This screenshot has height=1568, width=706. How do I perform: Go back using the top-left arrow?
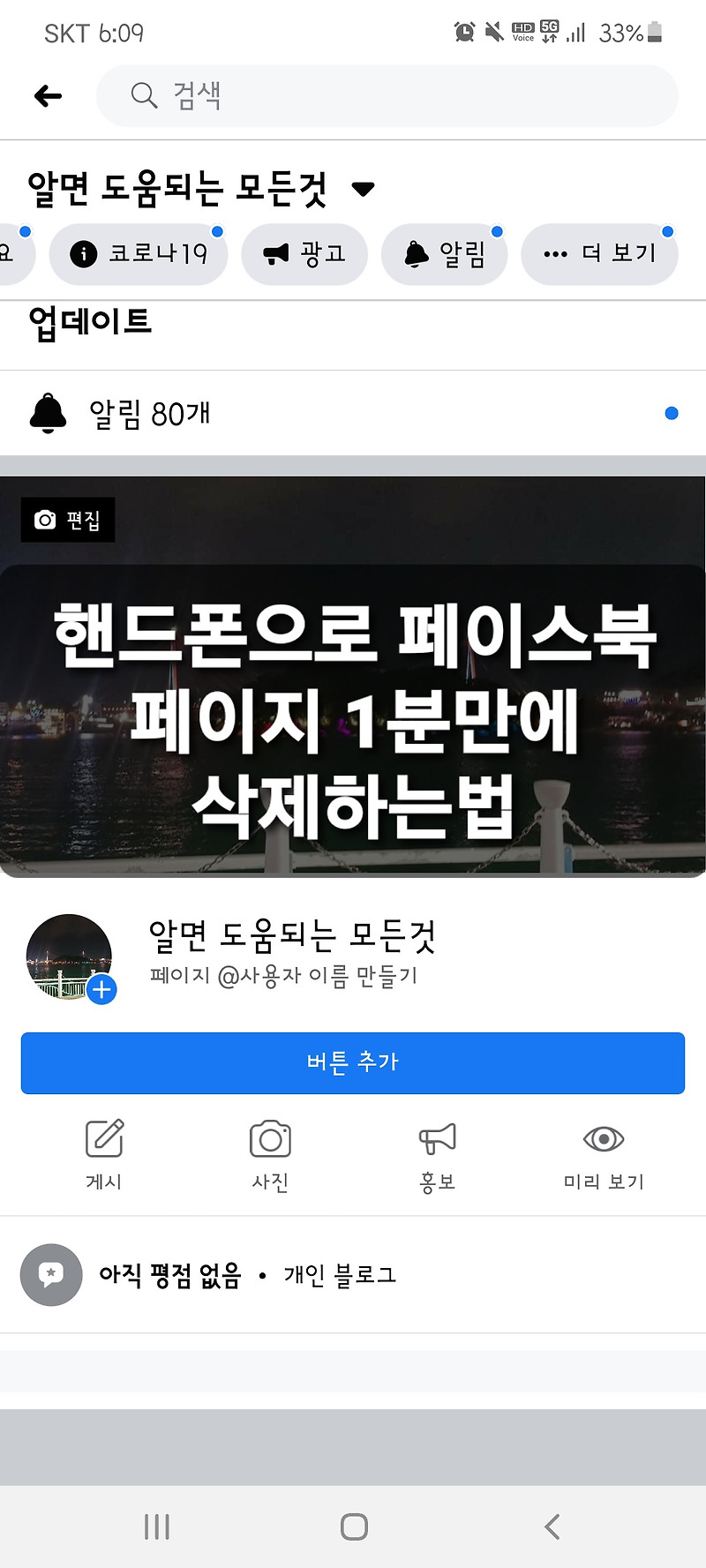pyautogui.click(x=48, y=95)
